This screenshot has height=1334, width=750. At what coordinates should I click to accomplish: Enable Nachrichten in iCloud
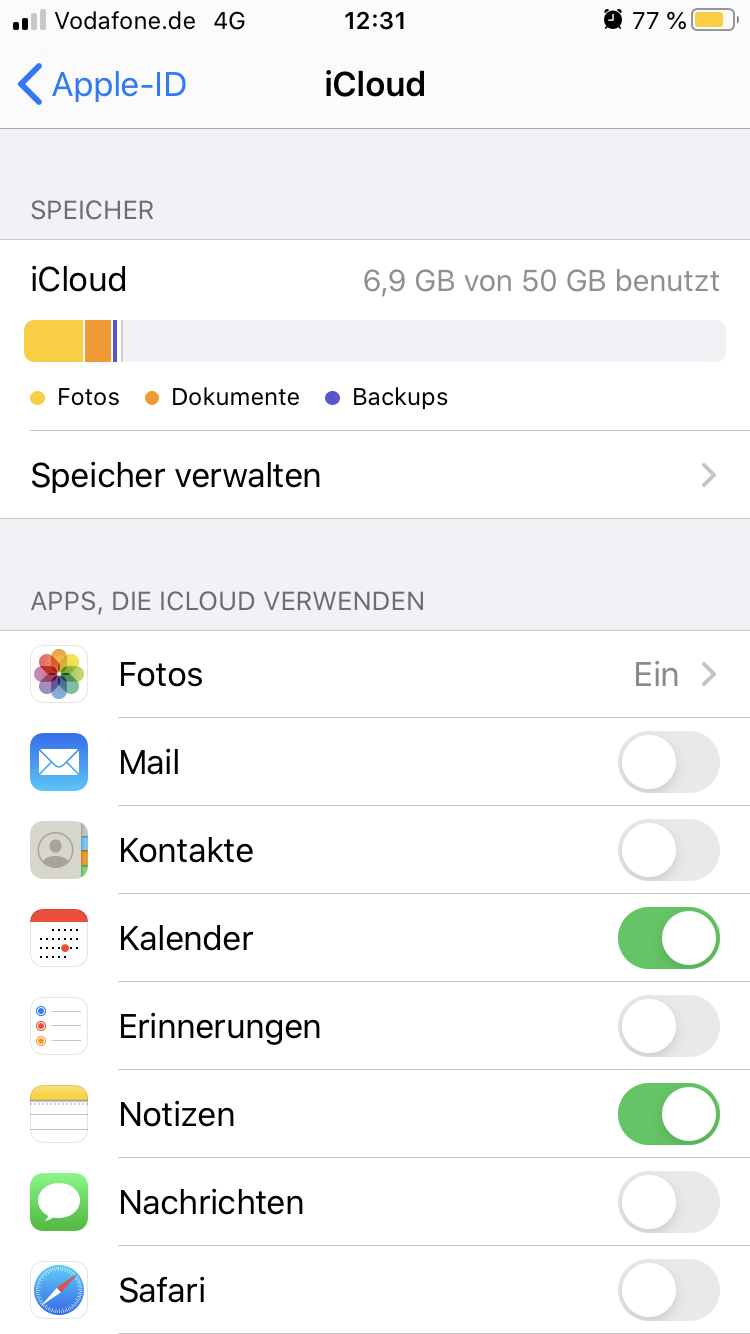click(668, 1203)
